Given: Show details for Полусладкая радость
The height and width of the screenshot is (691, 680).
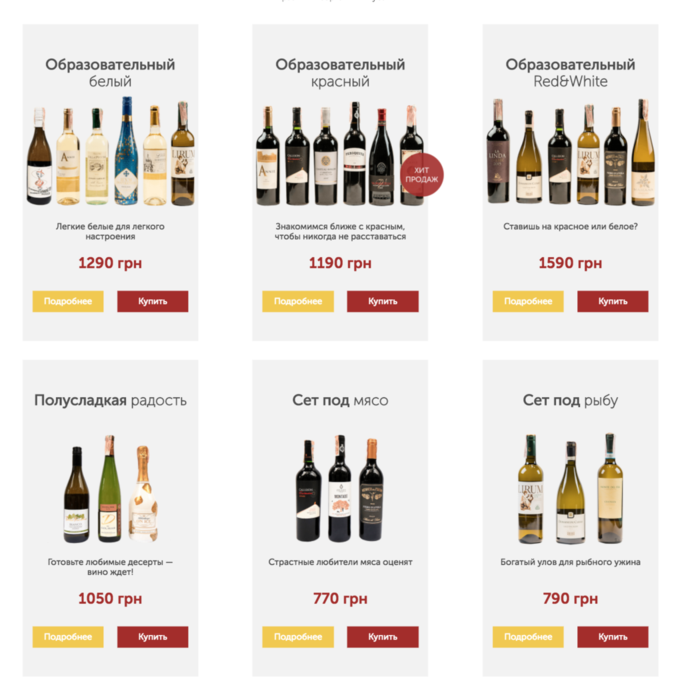Looking at the screenshot, I should click(68, 637).
